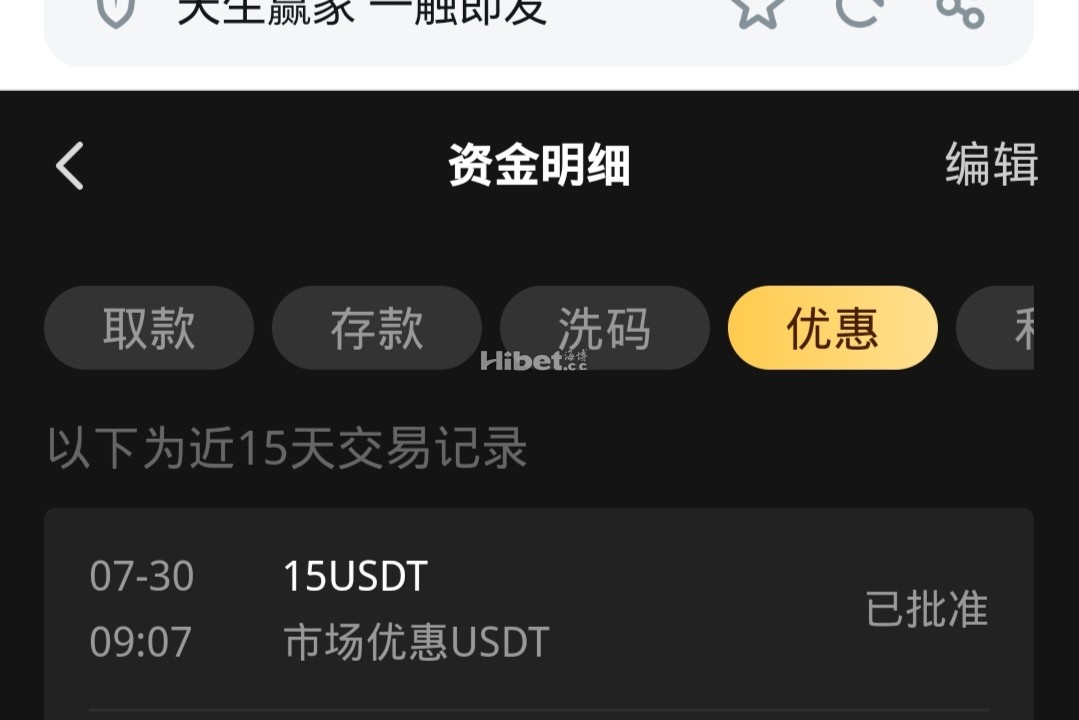Switch to the 存款 tab

tap(377, 328)
